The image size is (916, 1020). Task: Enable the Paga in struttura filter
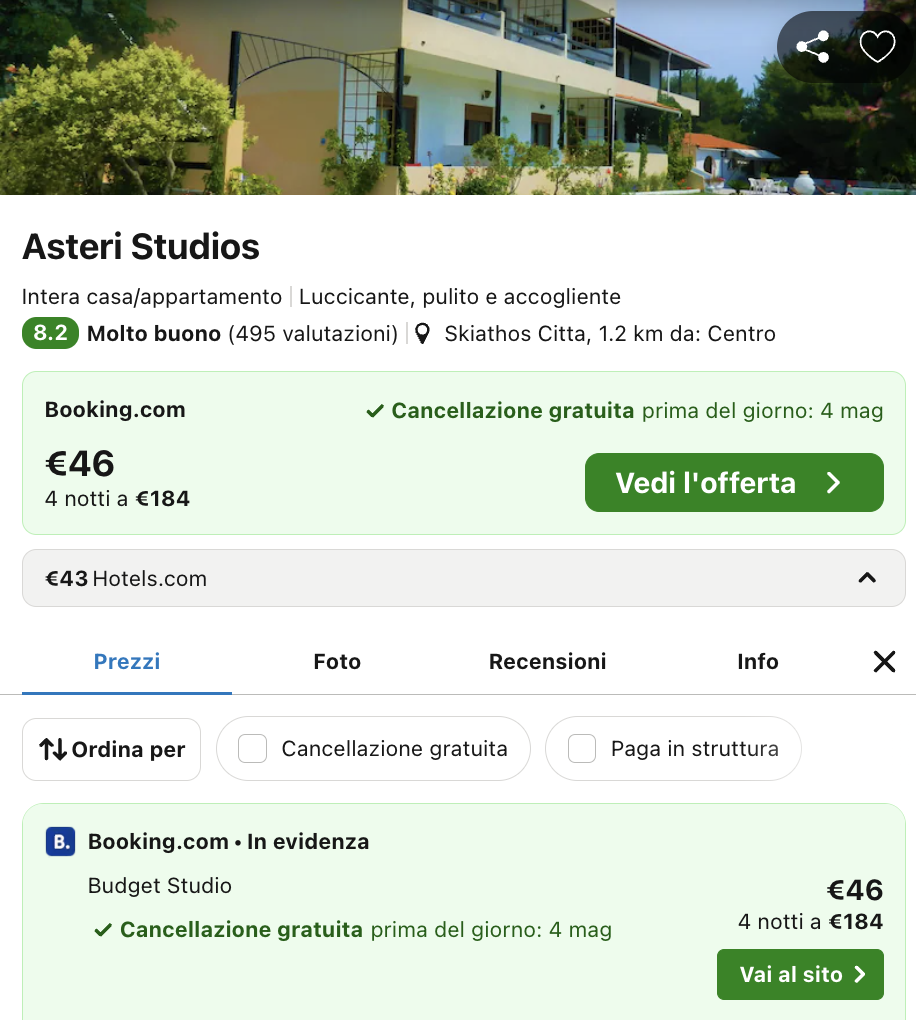coord(582,749)
